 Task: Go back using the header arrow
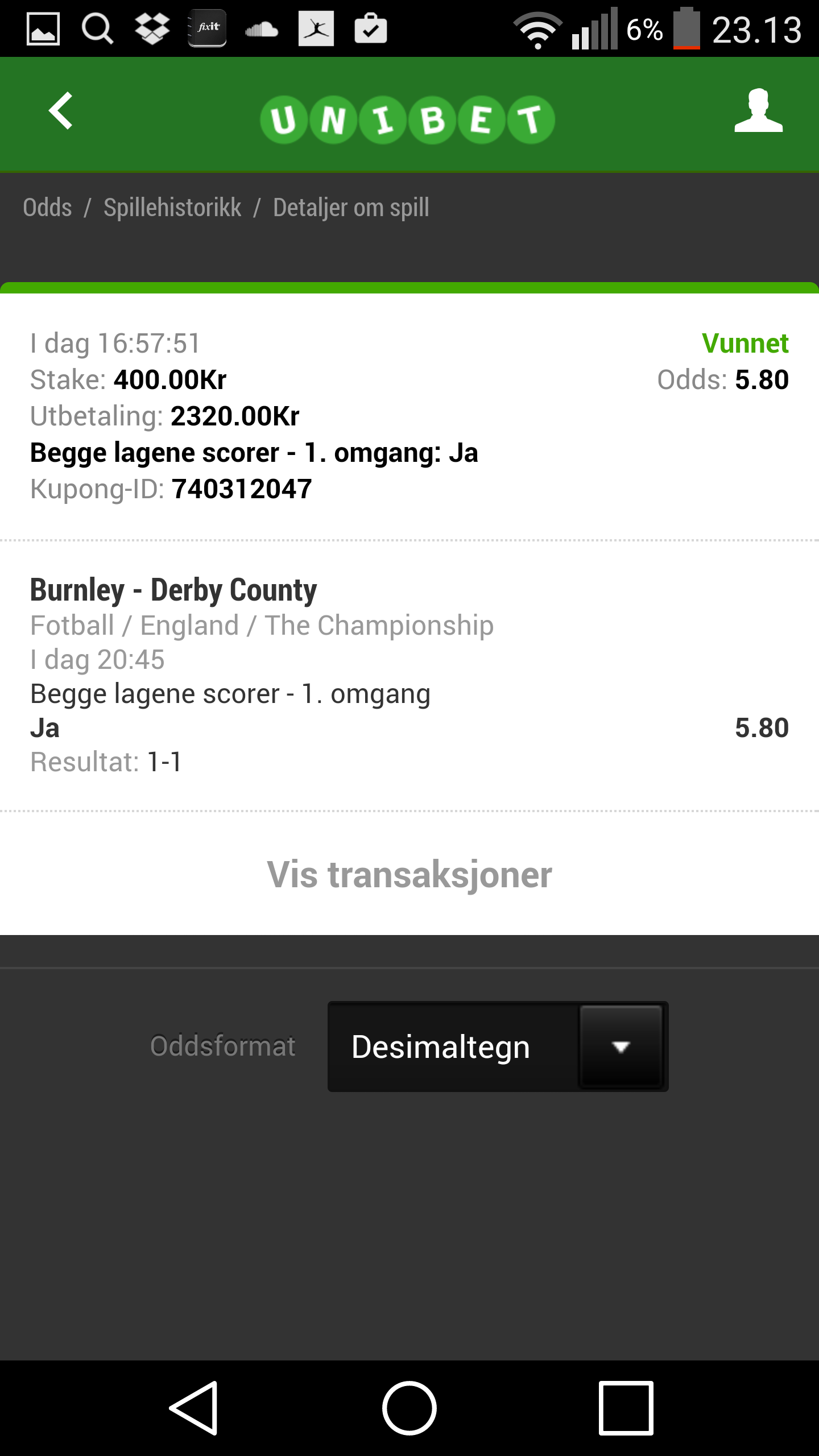pyautogui.click(x=61, y=111)
